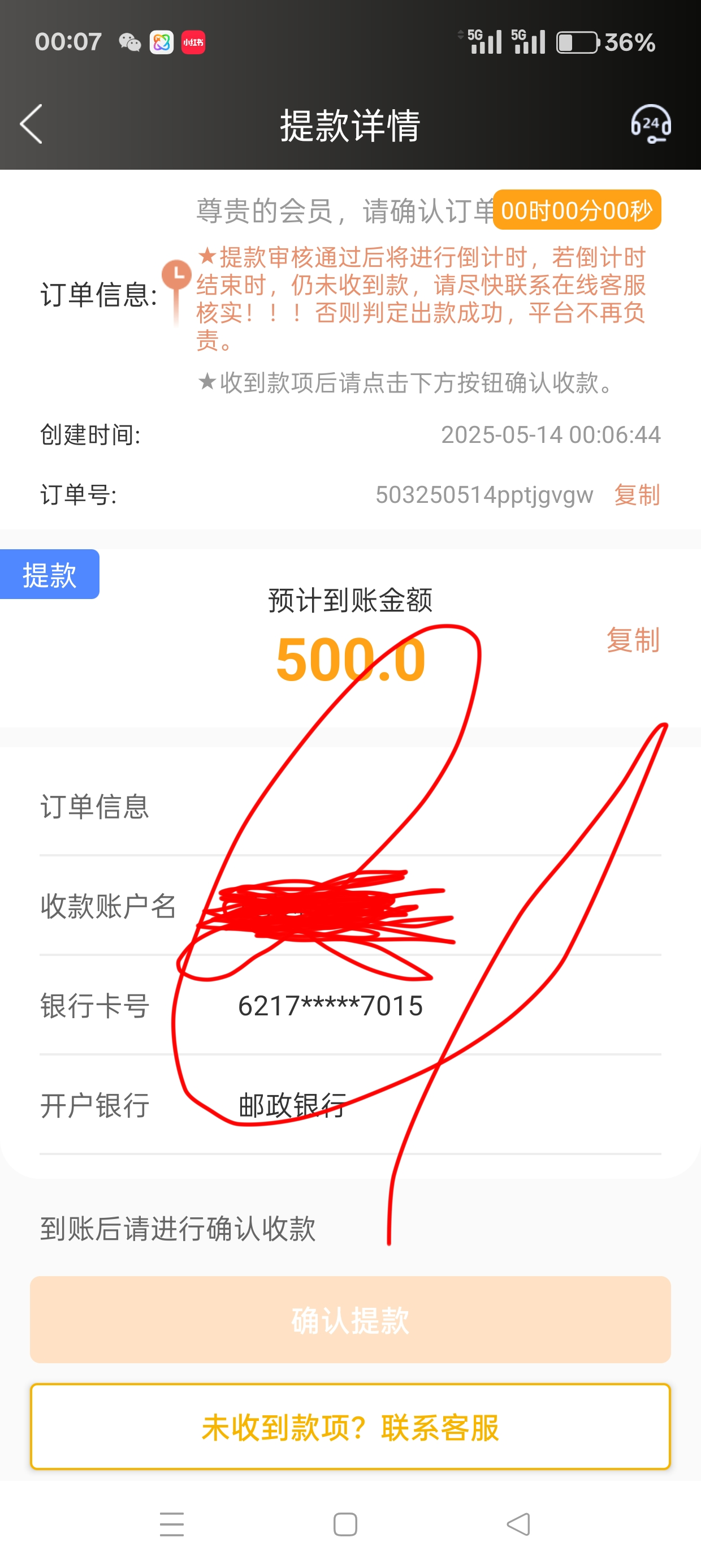Go back from the 提款详情 page

click(x=32, y=124)
